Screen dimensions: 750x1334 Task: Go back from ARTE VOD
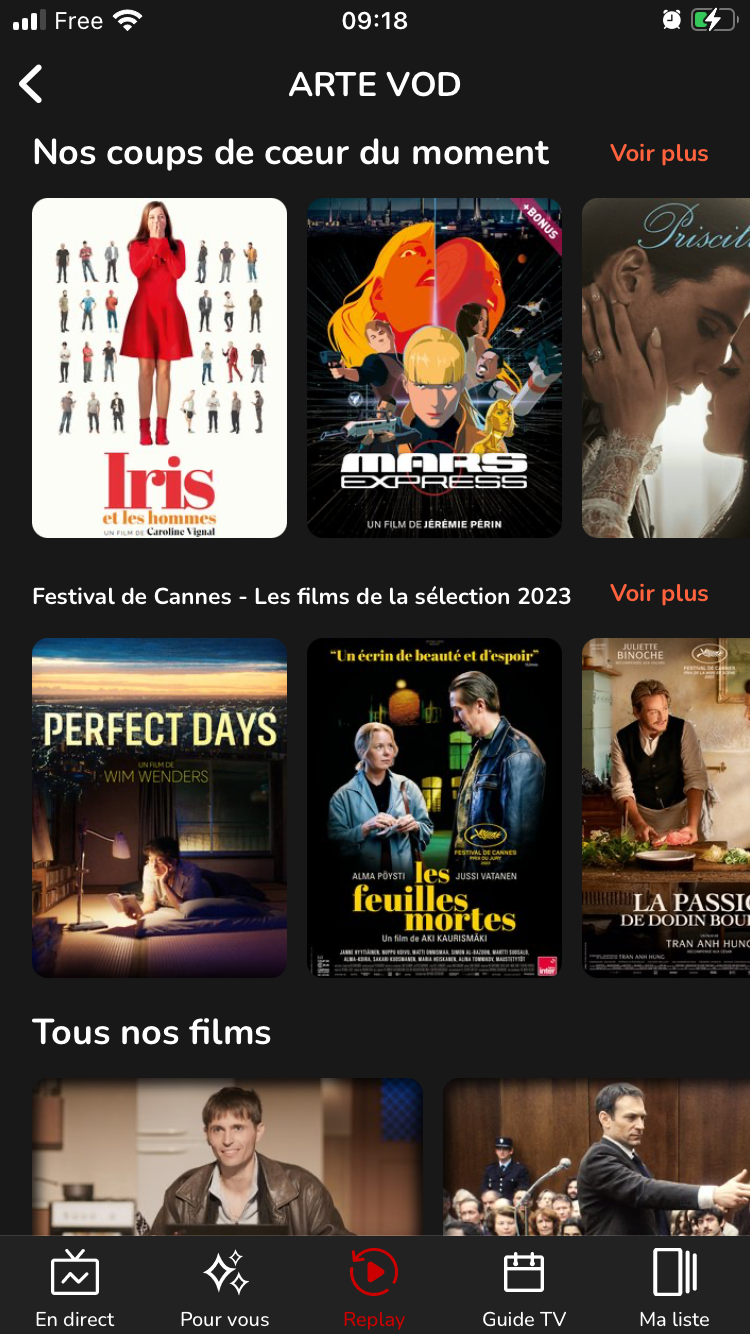[32, 84]
